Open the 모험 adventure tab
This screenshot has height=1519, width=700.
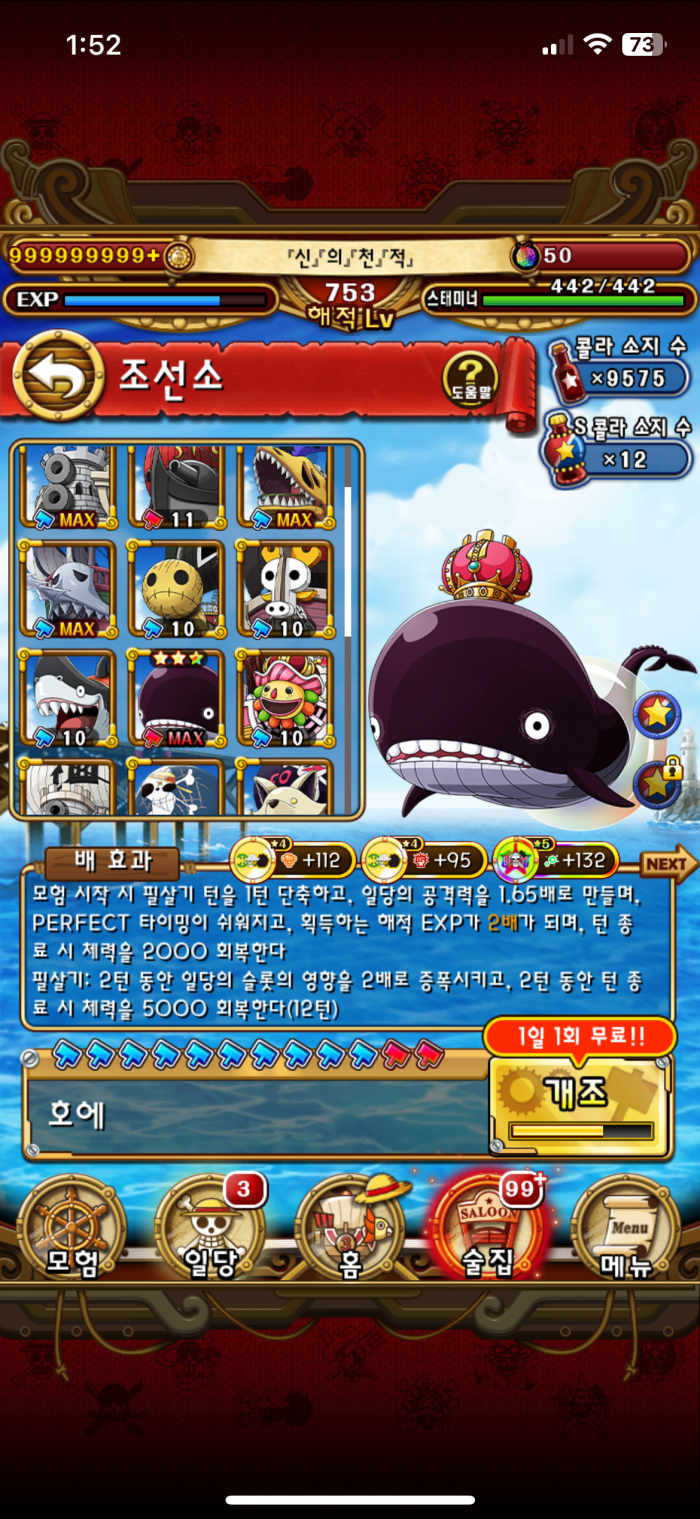[73, 1230]
